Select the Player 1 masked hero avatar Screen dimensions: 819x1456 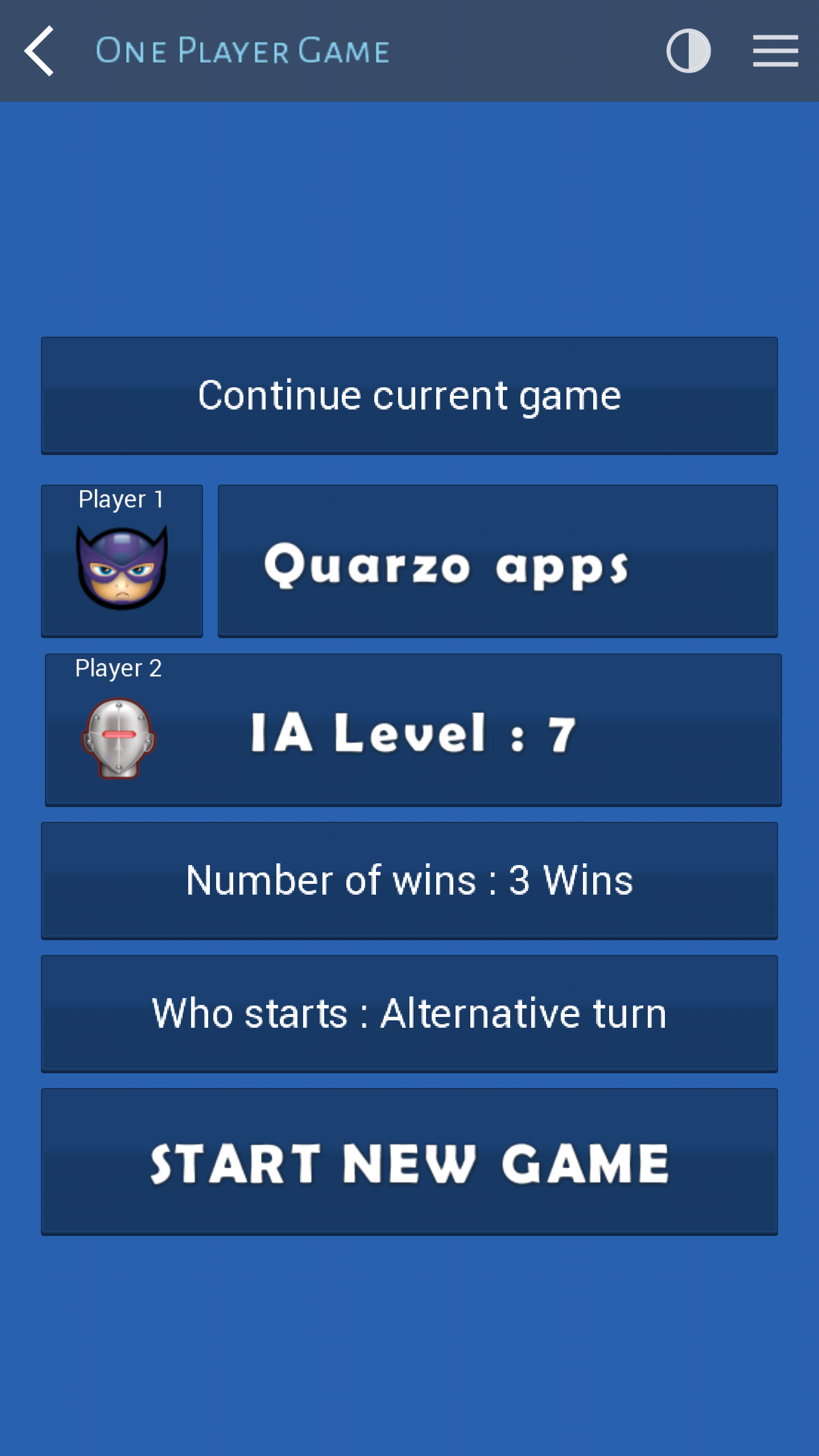[x=122, y=569]
